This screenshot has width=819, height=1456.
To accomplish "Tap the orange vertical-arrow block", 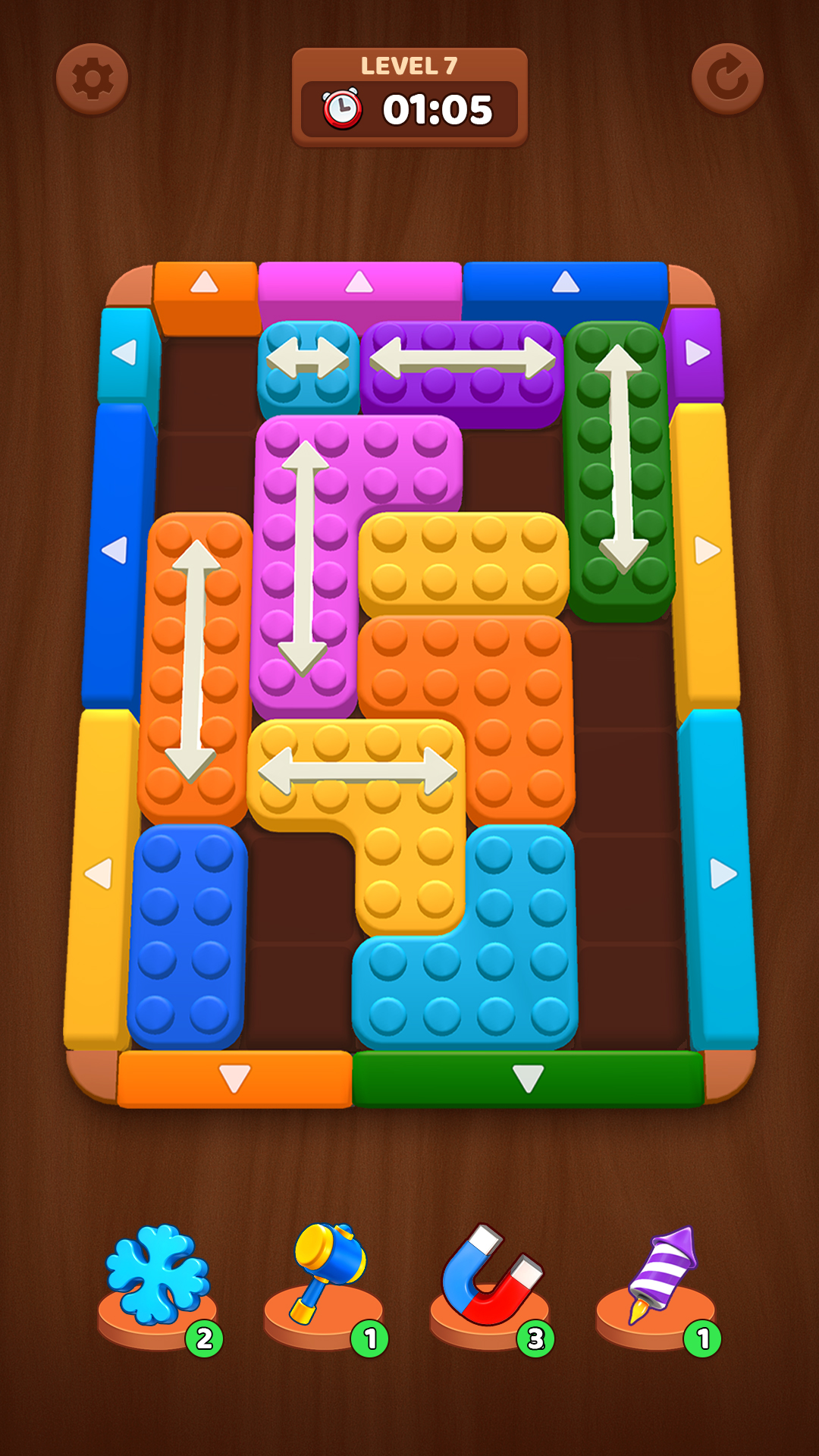I will pyautogui.click(x=193, y=667).
